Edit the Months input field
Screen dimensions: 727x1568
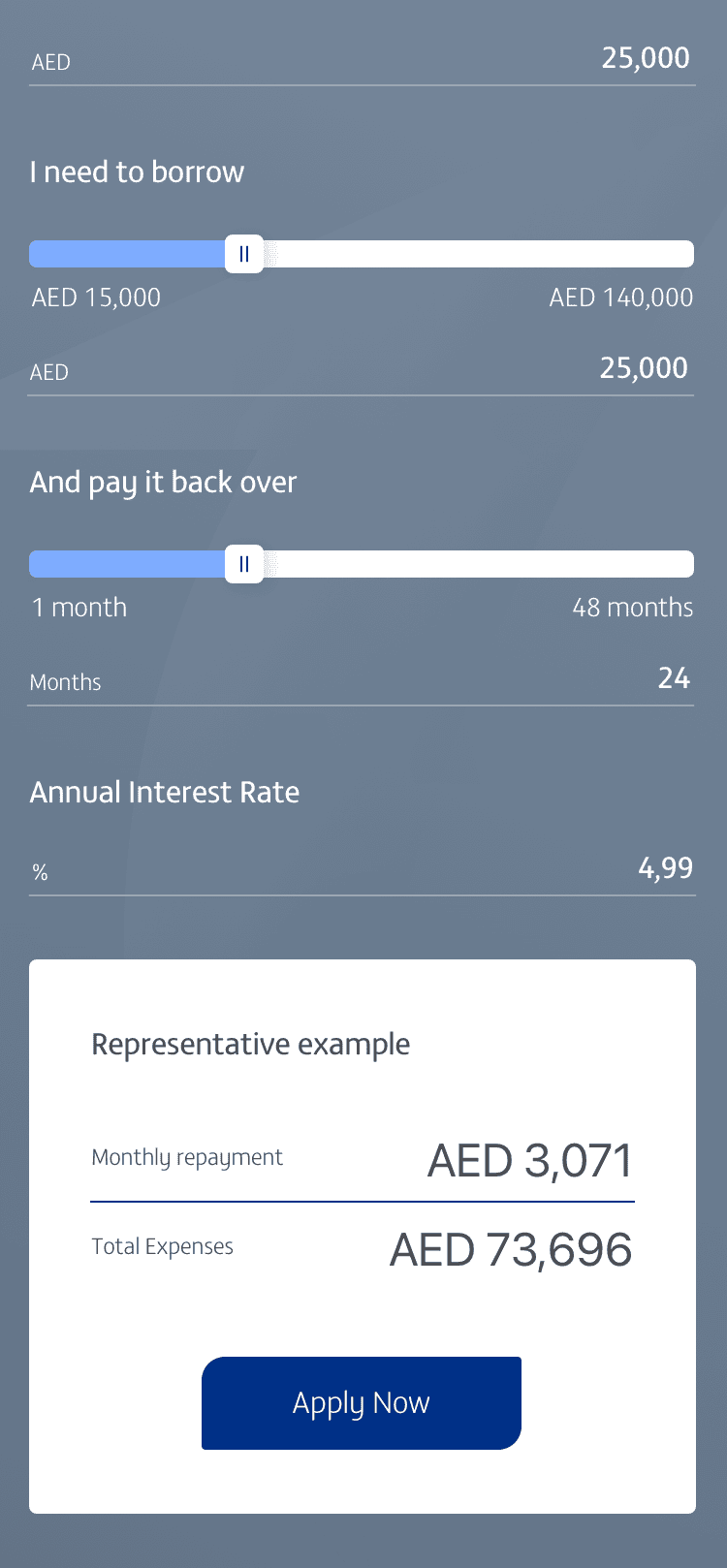click(361, 680)
